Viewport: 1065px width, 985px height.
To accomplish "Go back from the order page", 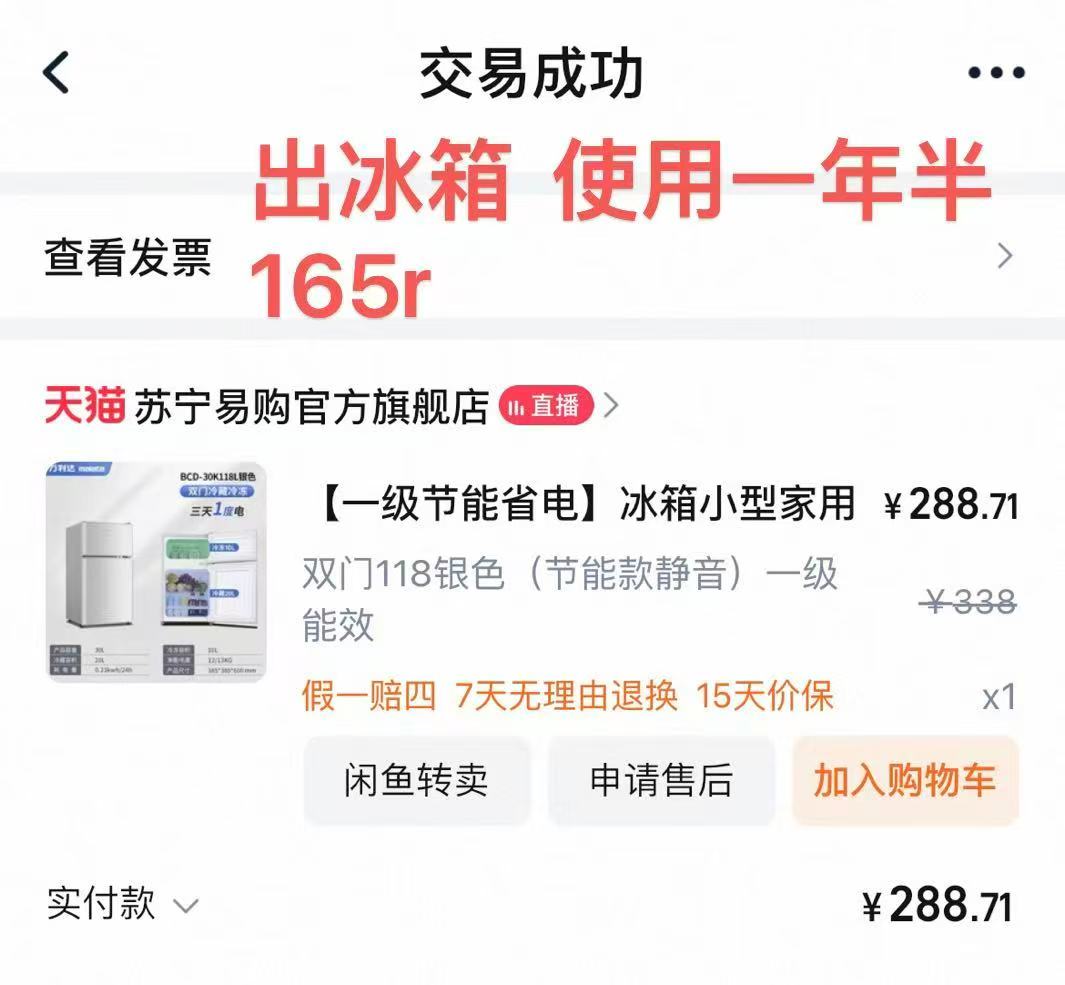I will (57, 74).
